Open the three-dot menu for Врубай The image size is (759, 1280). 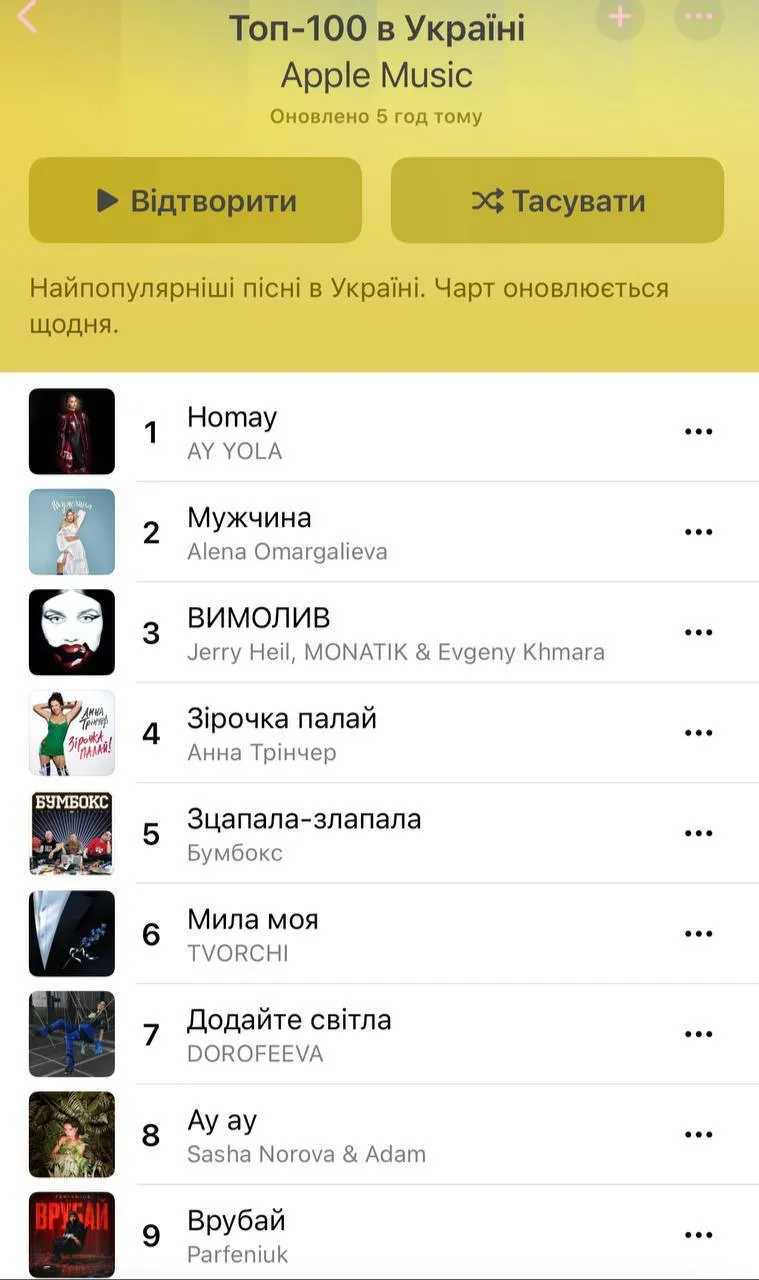point(698,1235)
